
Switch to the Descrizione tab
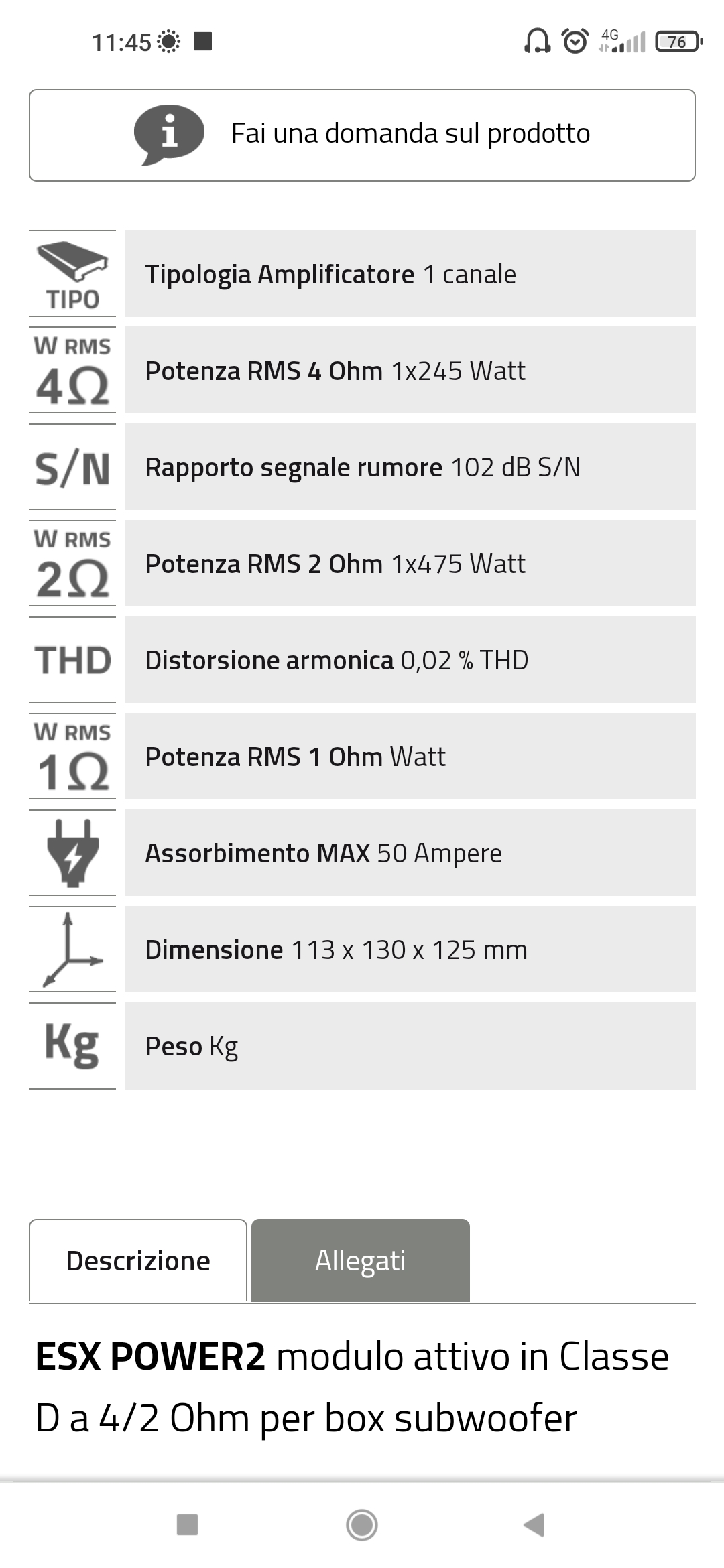coord(138,1260)
